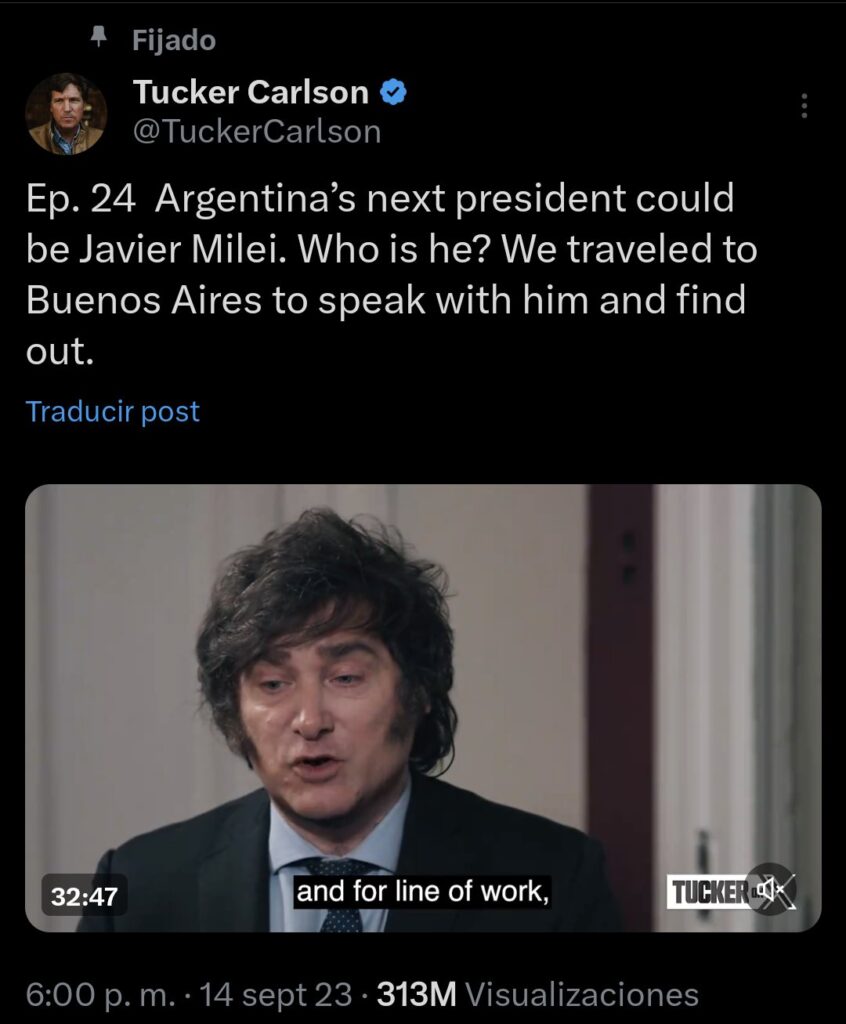Unmute the video with the speaker icon

(x=770, y=888)
